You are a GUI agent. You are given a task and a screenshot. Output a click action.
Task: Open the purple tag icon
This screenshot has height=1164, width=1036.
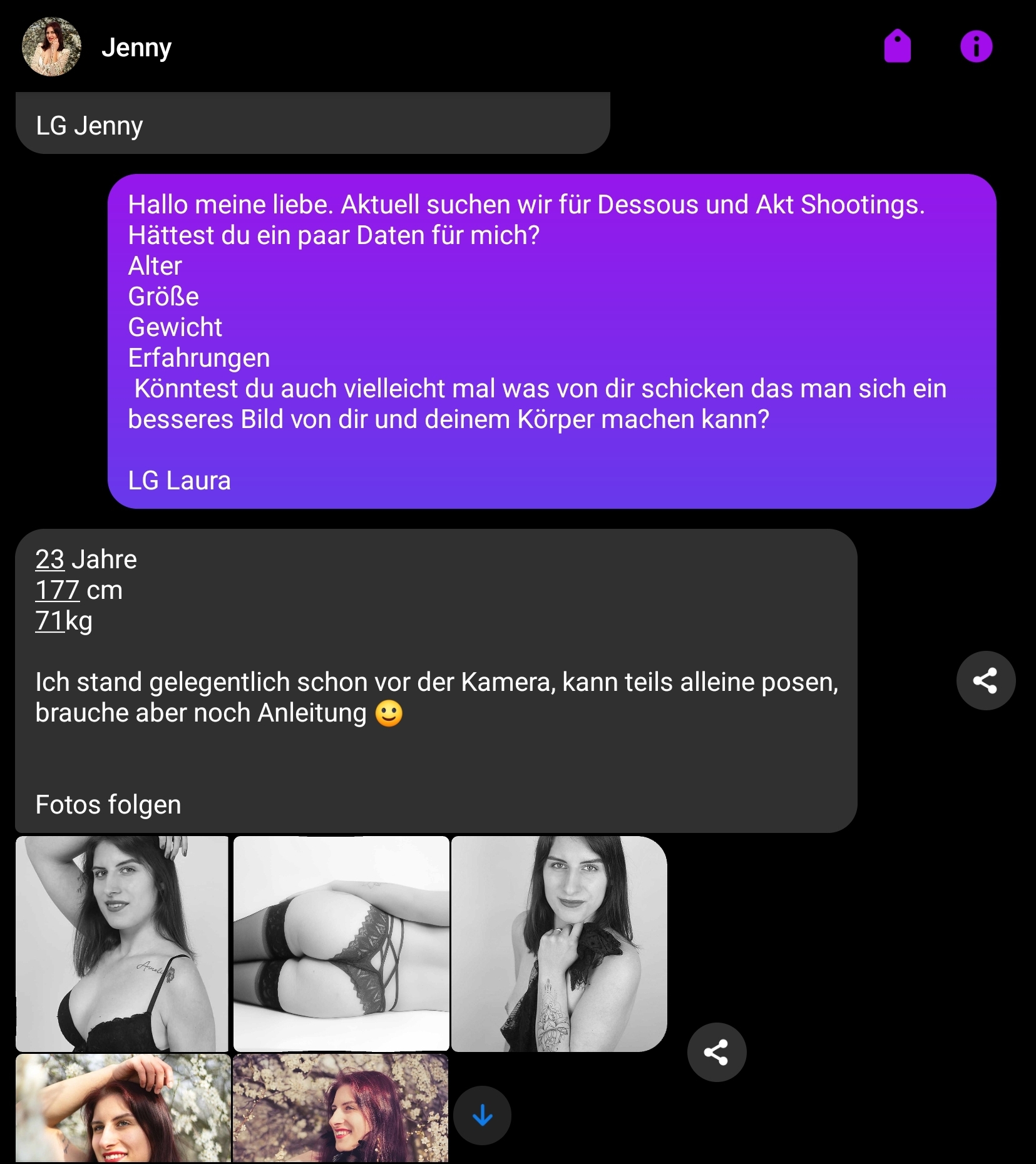pos(897,46)
